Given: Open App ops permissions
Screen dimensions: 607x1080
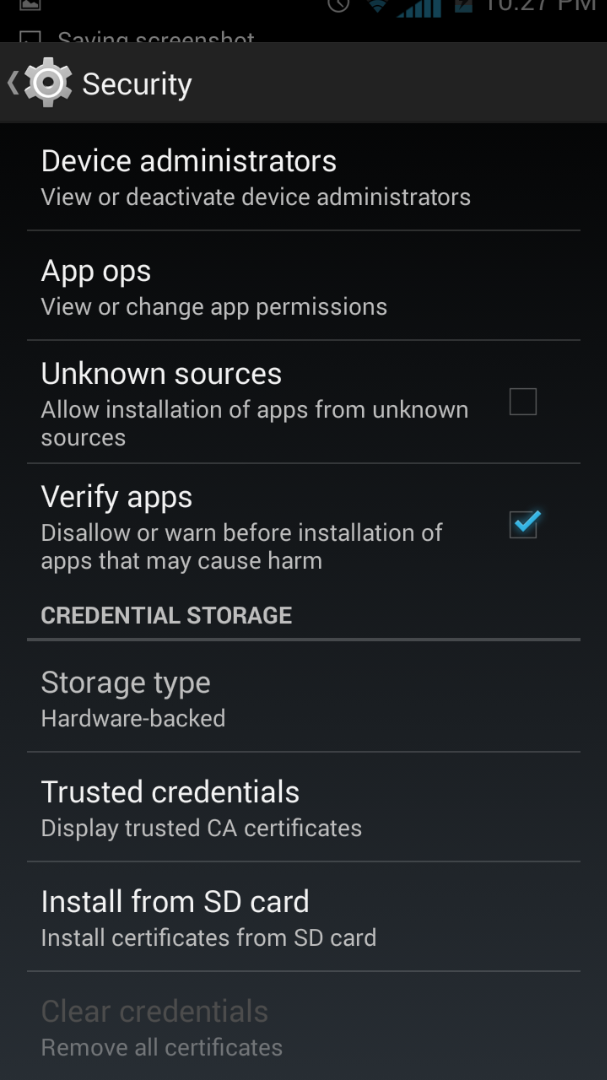Looking at the screenshot, I should tap(213, 287).
